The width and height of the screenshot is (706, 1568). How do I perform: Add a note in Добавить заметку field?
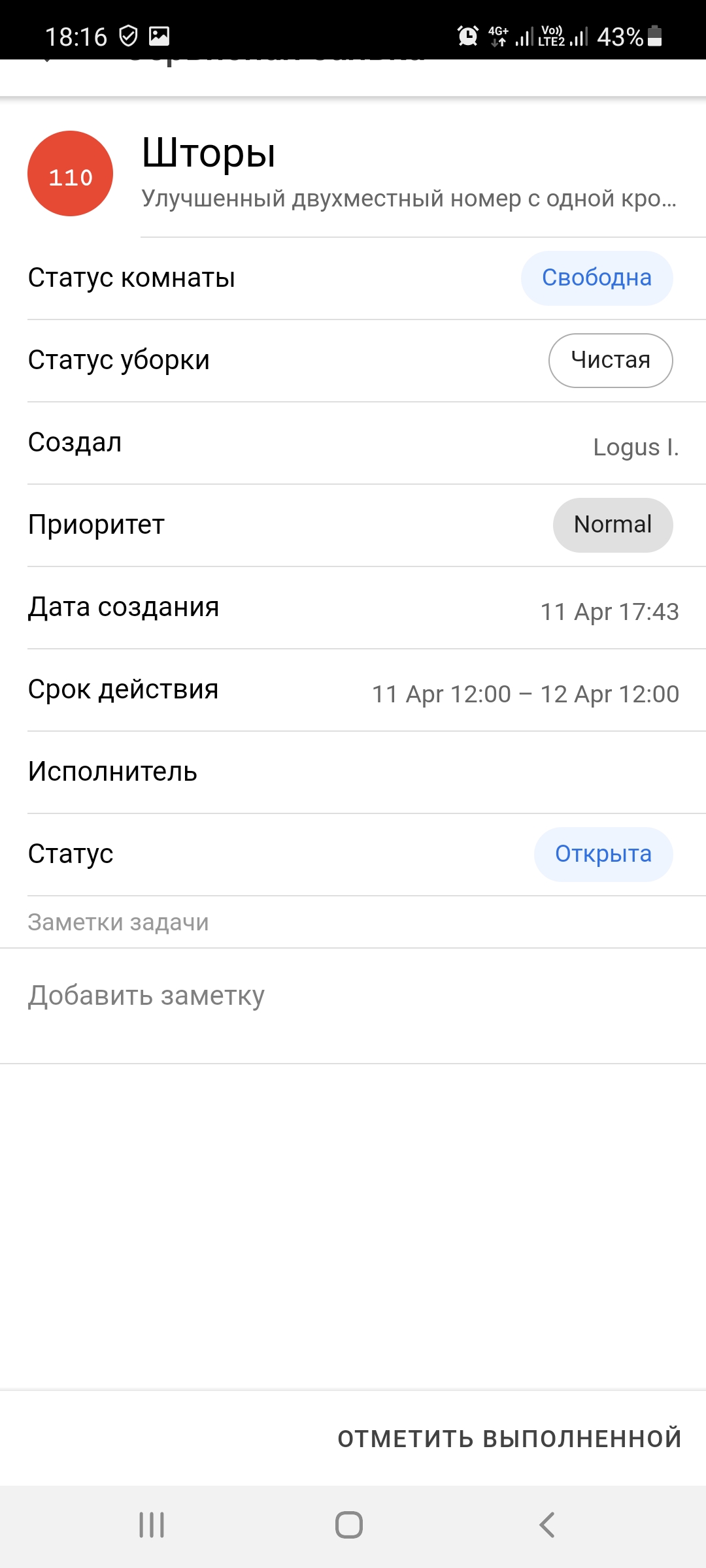353,996
